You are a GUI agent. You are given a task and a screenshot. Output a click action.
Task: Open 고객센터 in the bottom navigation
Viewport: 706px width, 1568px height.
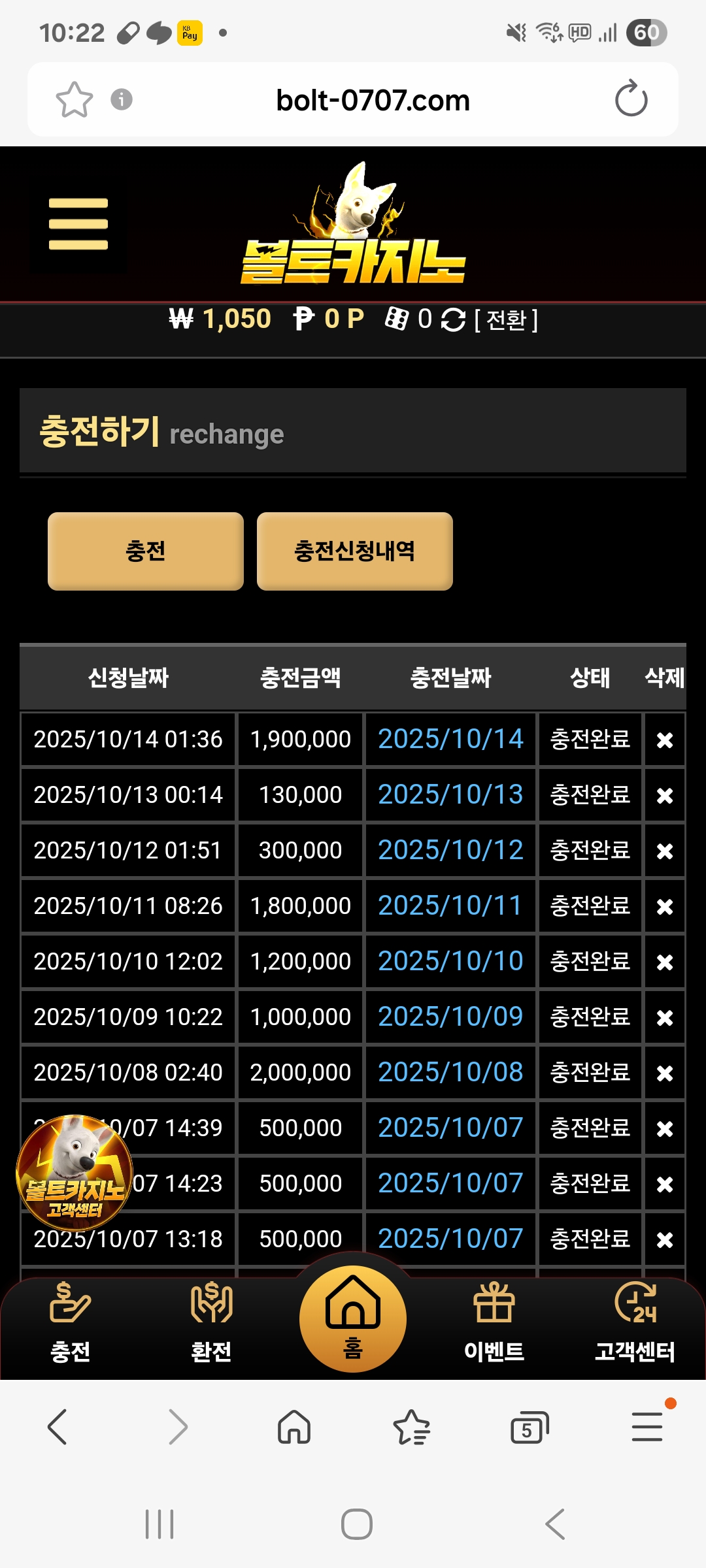(x=635, y=1321)
